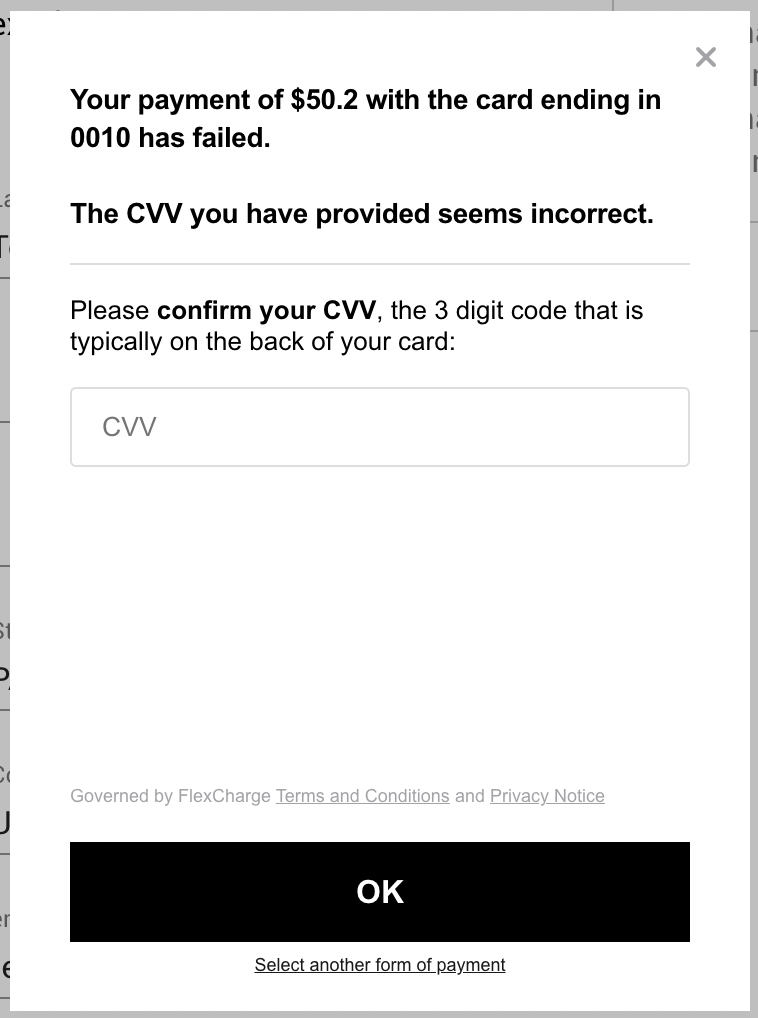Open FlexCharge Terms and Conditions
758x1018 pixels.
click(362, 796)
